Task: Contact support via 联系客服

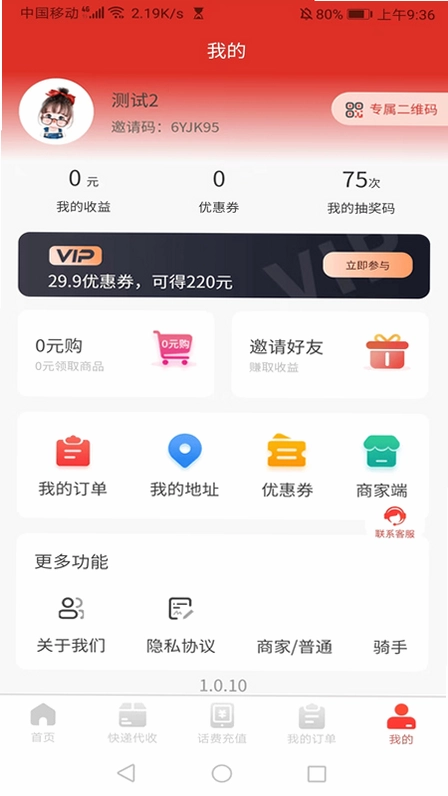Action: pyautogui.click(x=395, y=523)
